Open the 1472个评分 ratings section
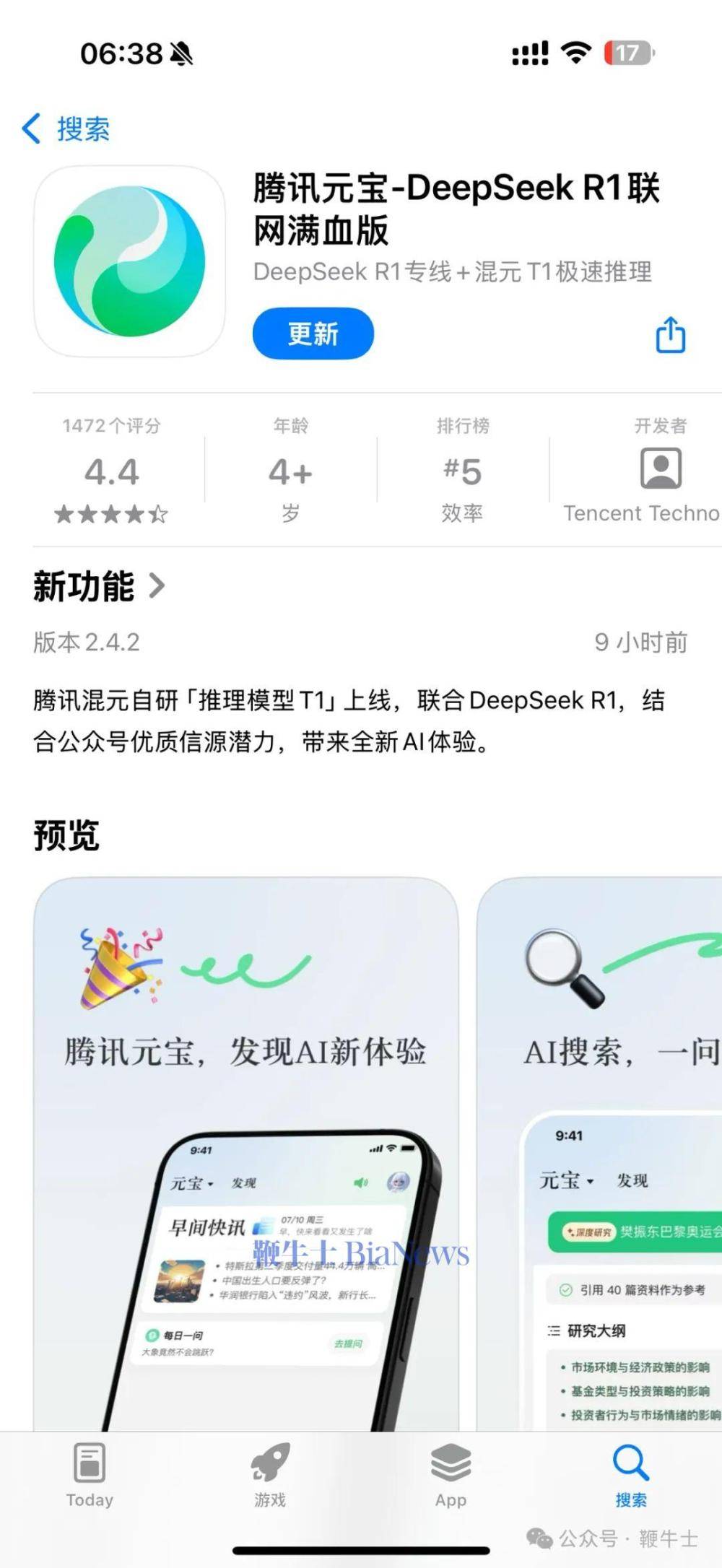 [112, 470]
